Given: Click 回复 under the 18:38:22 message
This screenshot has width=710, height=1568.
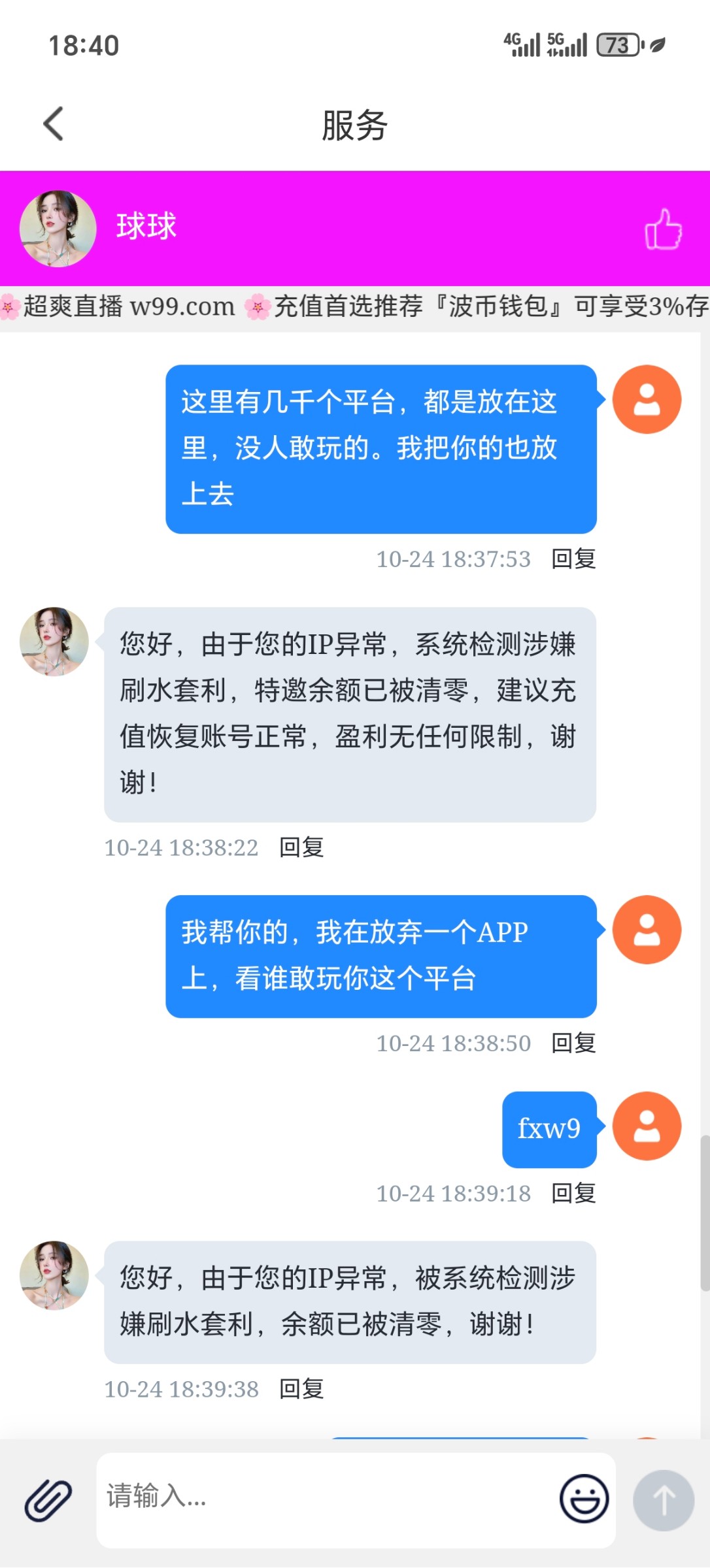Looking at the screenshot, I should point(300,847).
